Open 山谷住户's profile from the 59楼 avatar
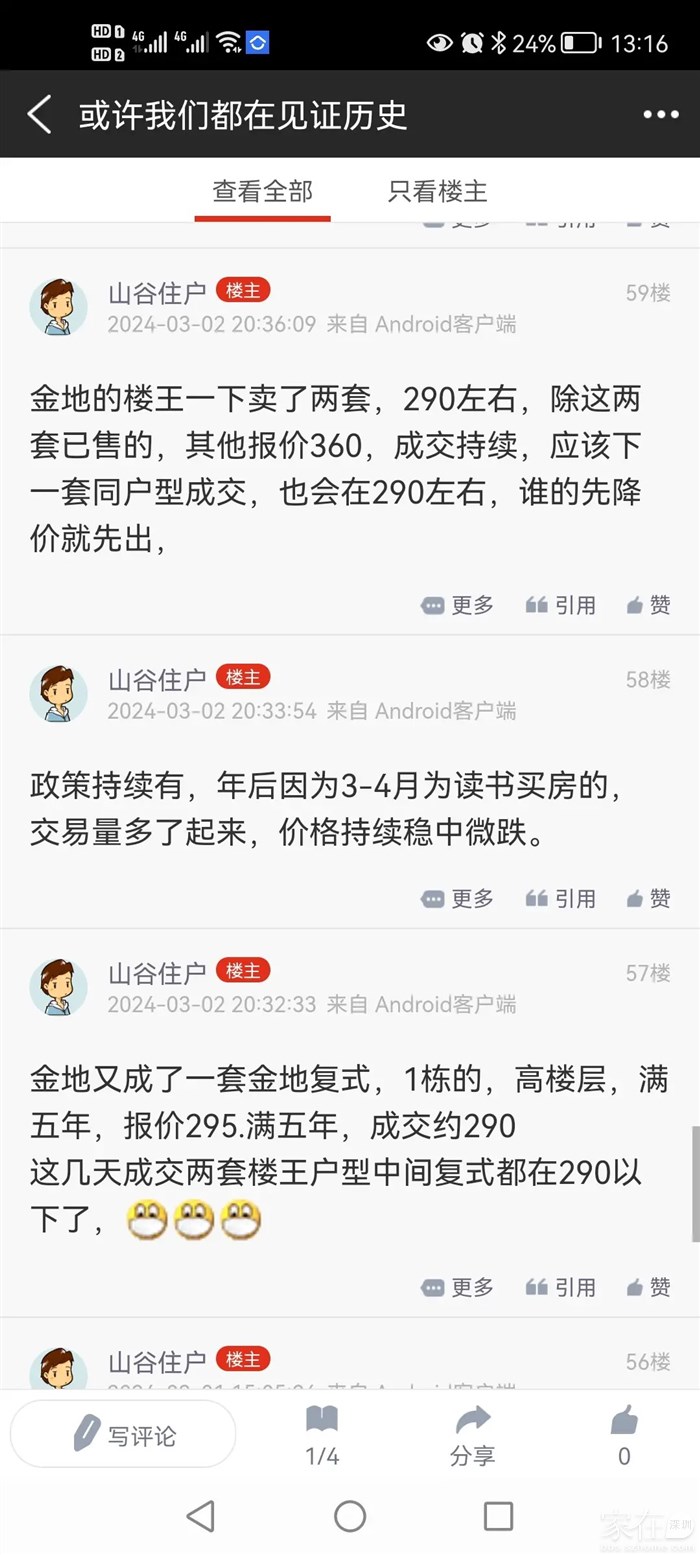This screenshot has width=700, height=1555. [58, 307]
